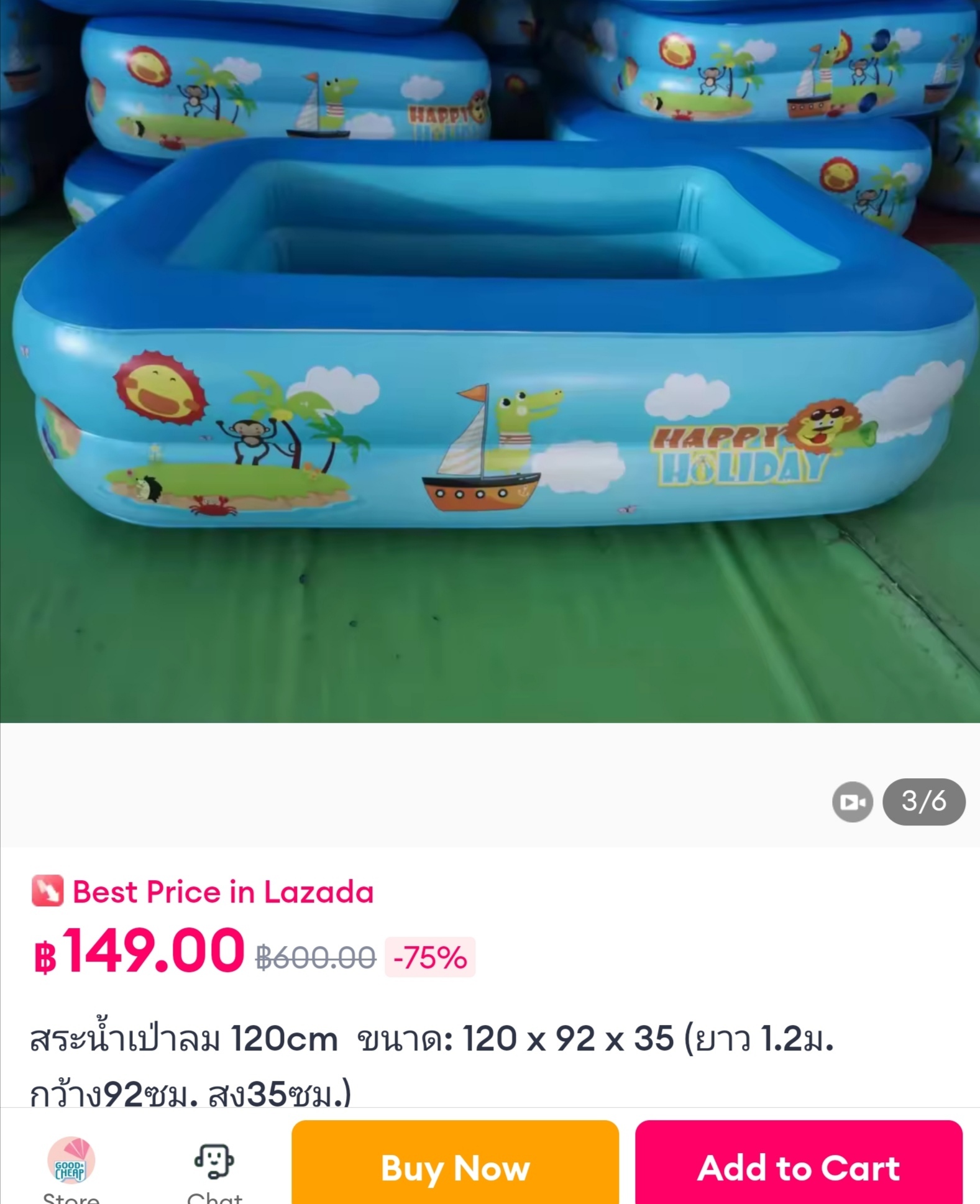Screen dimensions: 980x1204
Task: Add the pool to cart
Action: pos(799,1167)
